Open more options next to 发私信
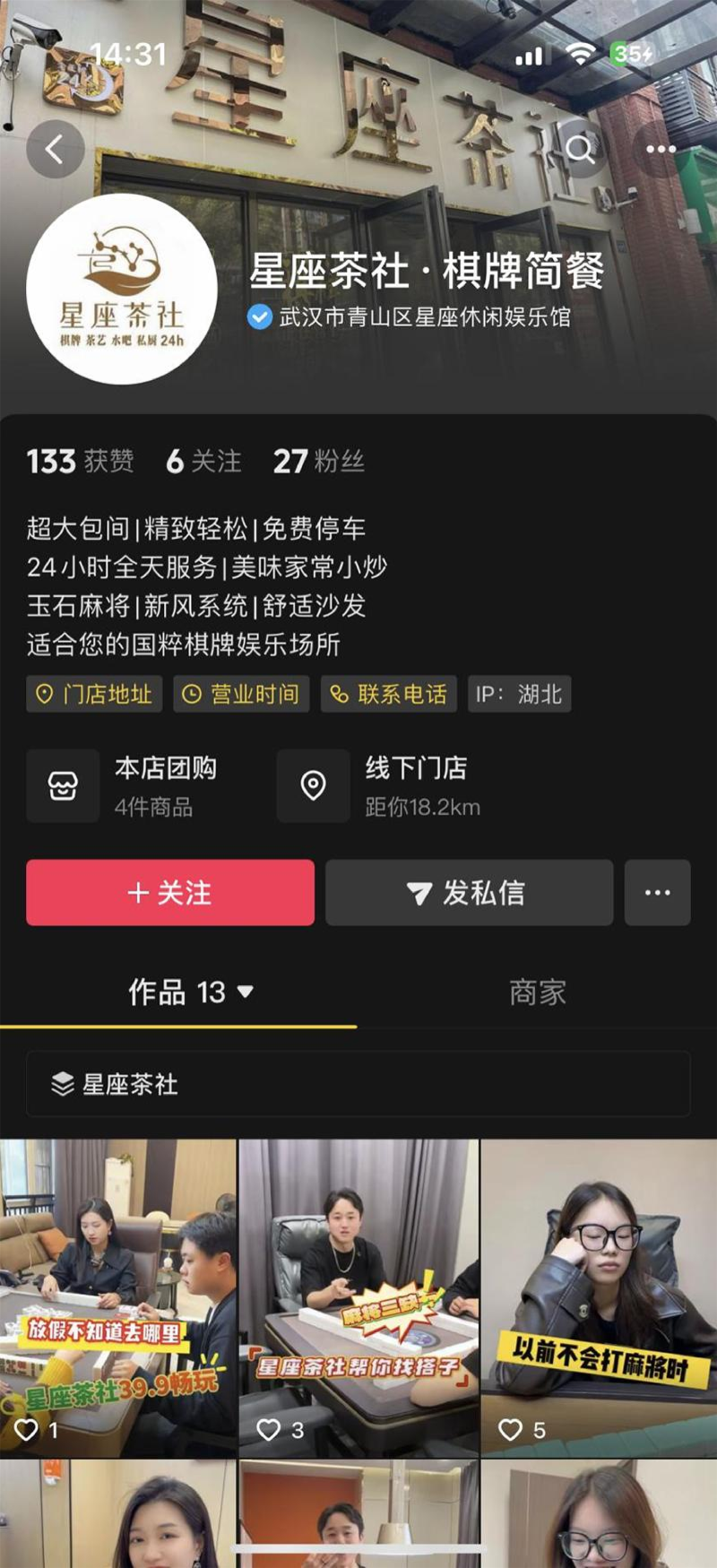717x1568 pixels. [x=658, y=893]
